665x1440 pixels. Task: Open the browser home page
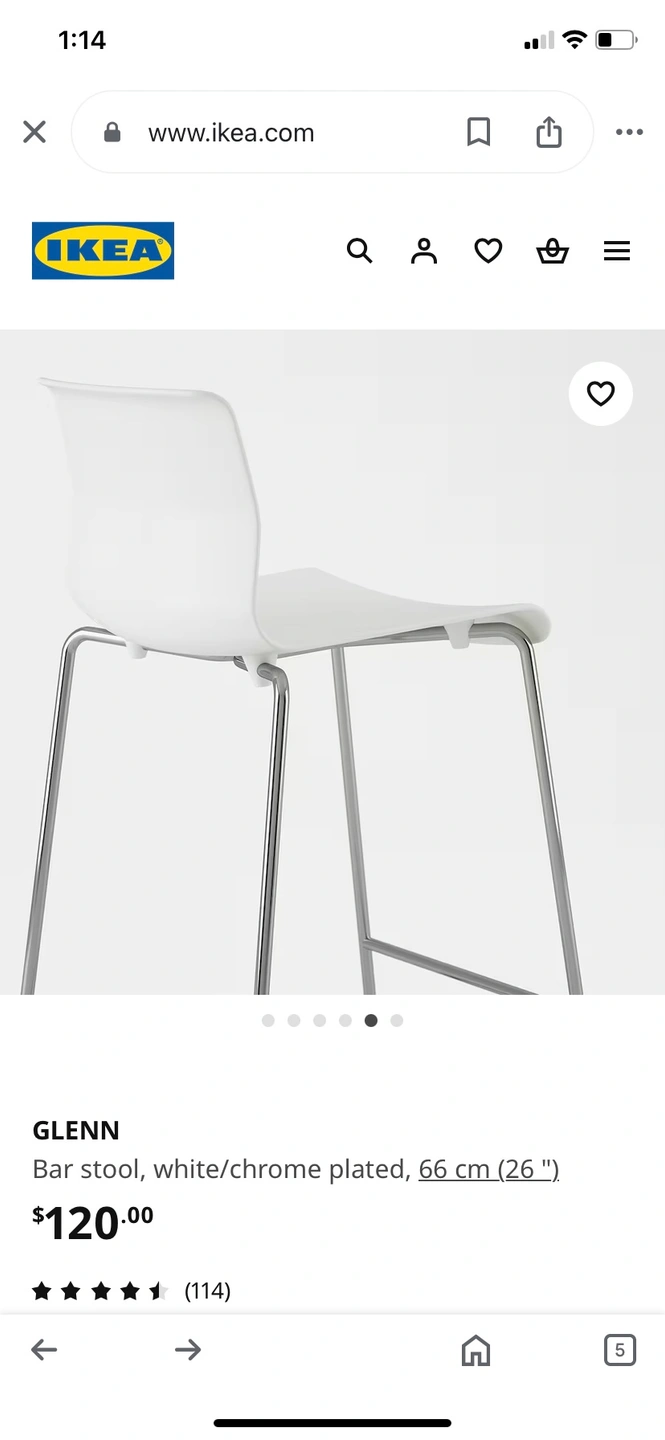[476, 1350]
